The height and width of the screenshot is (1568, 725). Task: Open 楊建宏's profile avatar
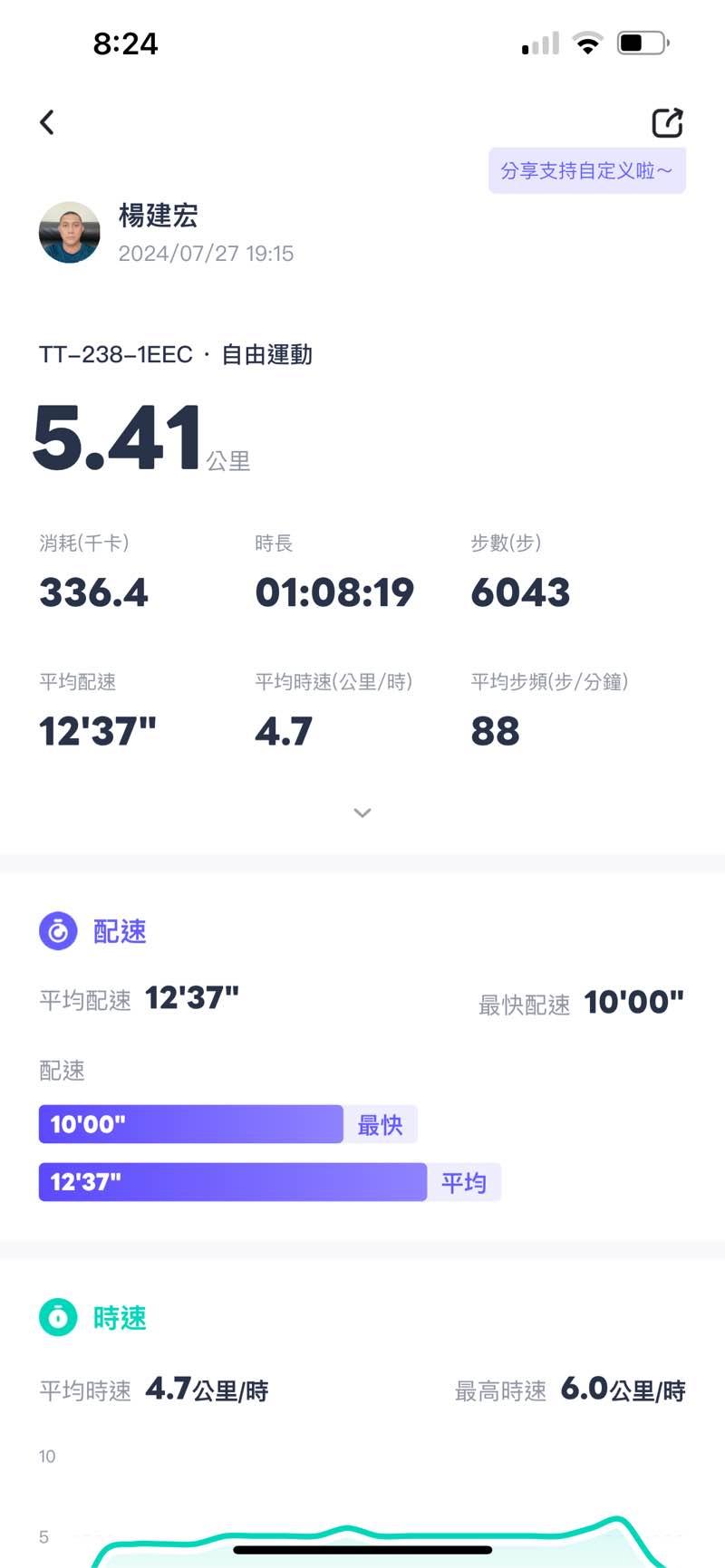tap(70, 233)
